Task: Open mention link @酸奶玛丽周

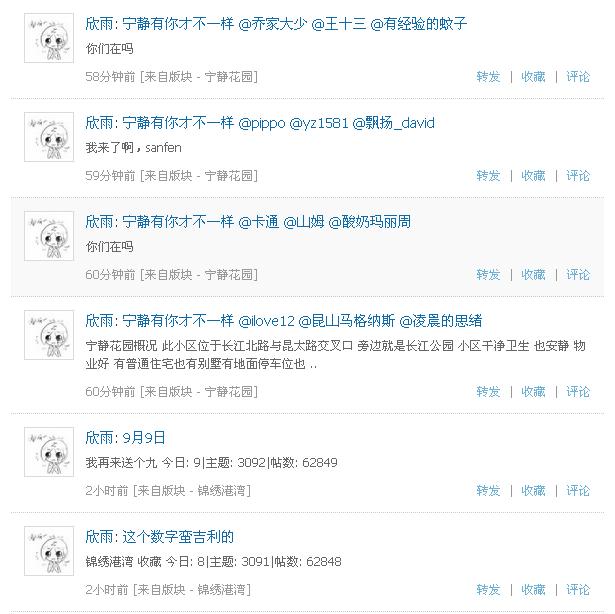Action: point(369,222)
